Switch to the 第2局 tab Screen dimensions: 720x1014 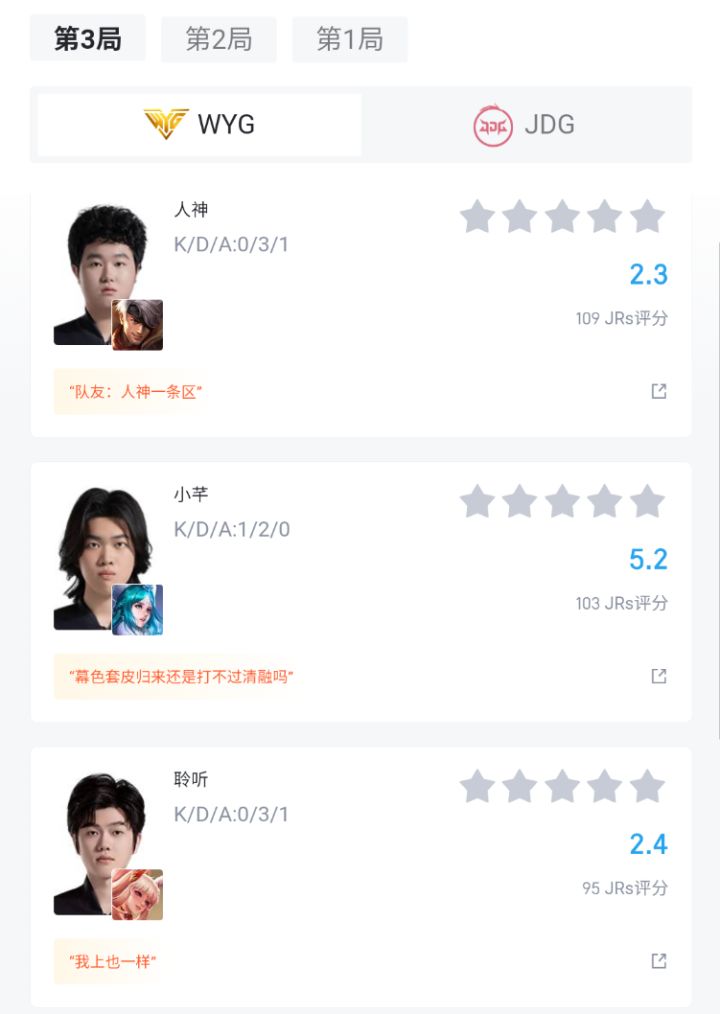(x=217, y=40)
